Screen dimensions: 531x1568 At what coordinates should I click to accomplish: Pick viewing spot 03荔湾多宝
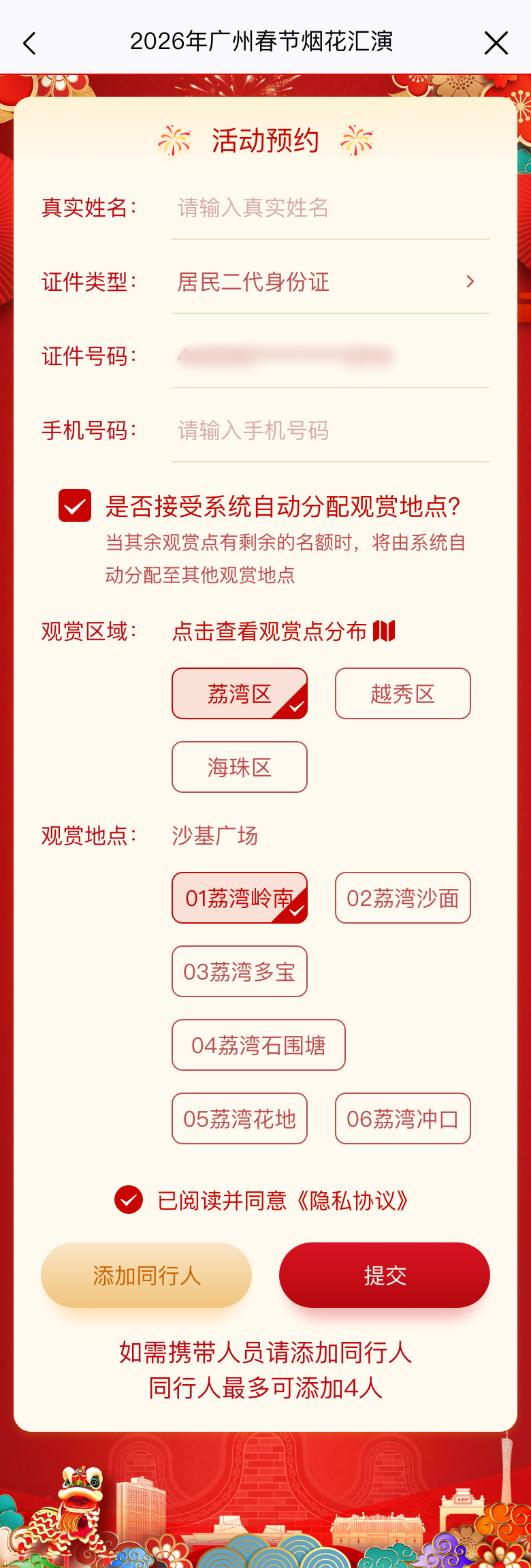pos(239,971)
